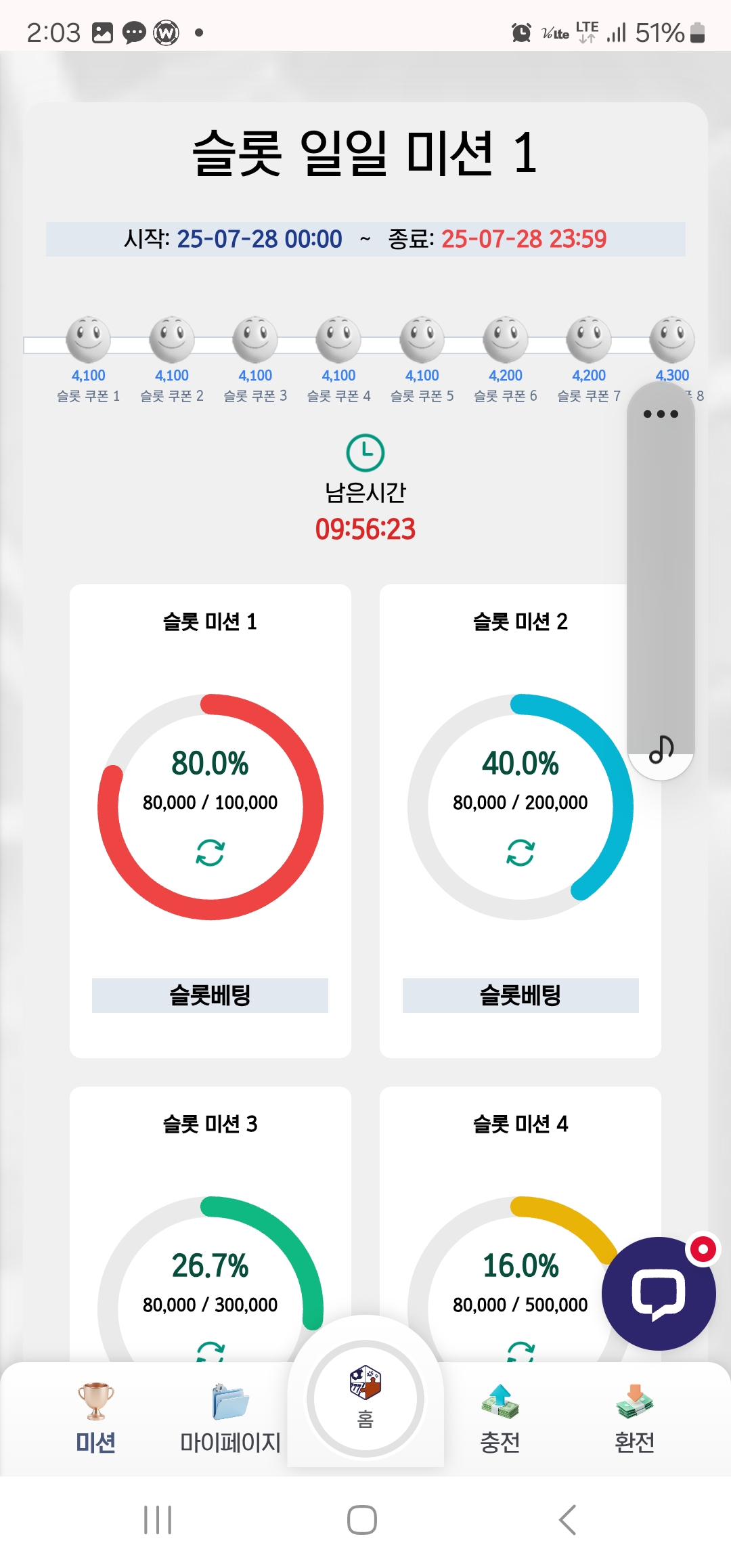Switch to the 미션 tab
The width and height of the screenshot is (731, 1568).
pos(95,1418)
